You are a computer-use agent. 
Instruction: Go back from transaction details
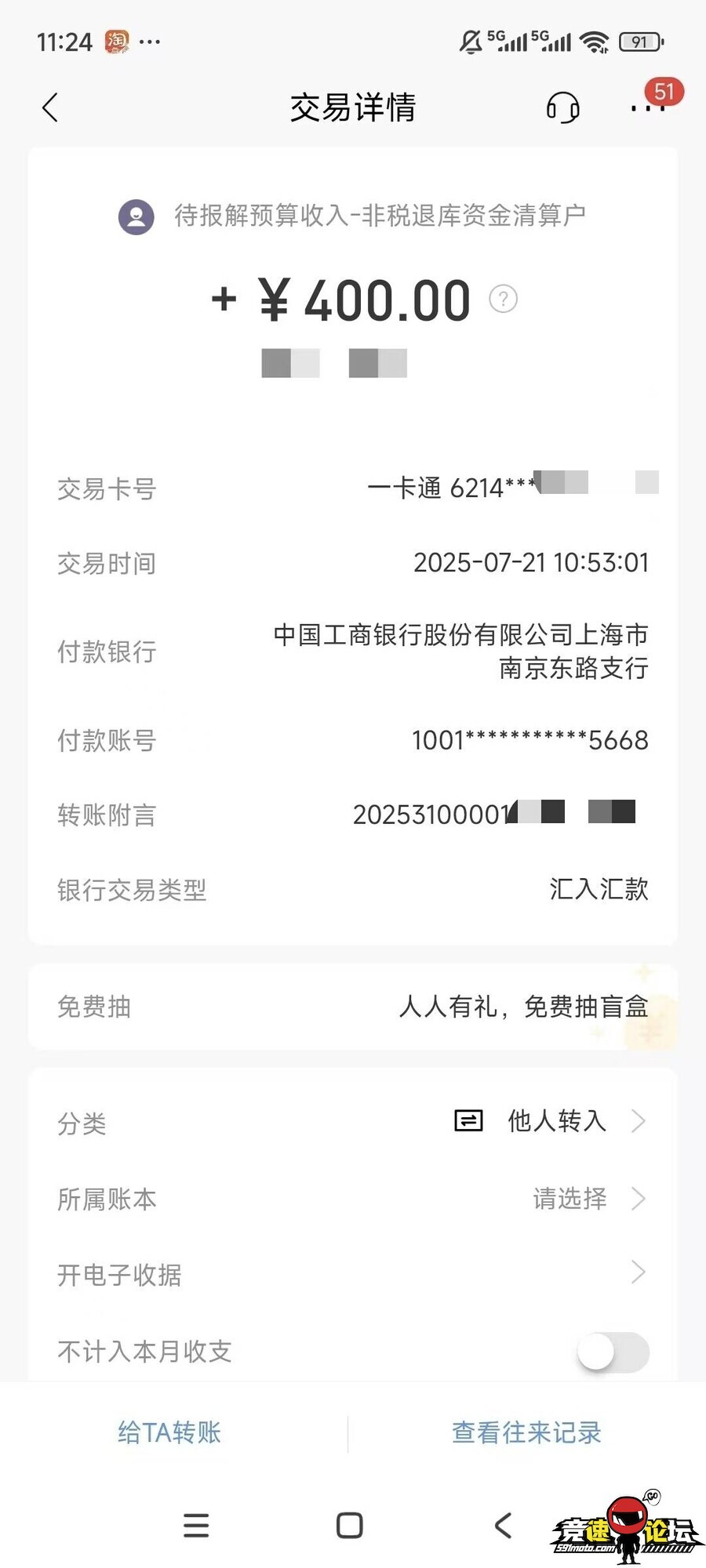point(50,107)
